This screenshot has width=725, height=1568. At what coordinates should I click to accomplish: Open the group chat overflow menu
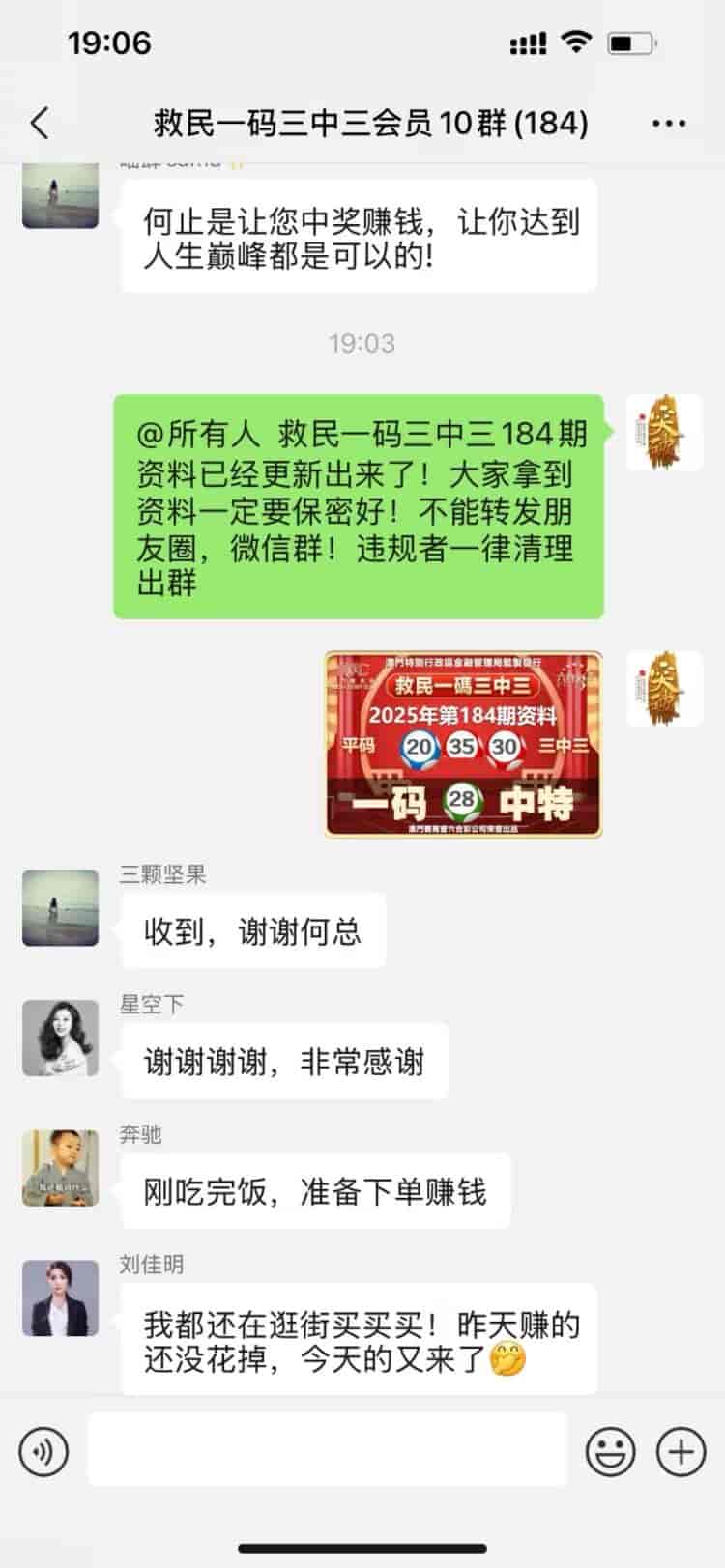coord(669,124)
